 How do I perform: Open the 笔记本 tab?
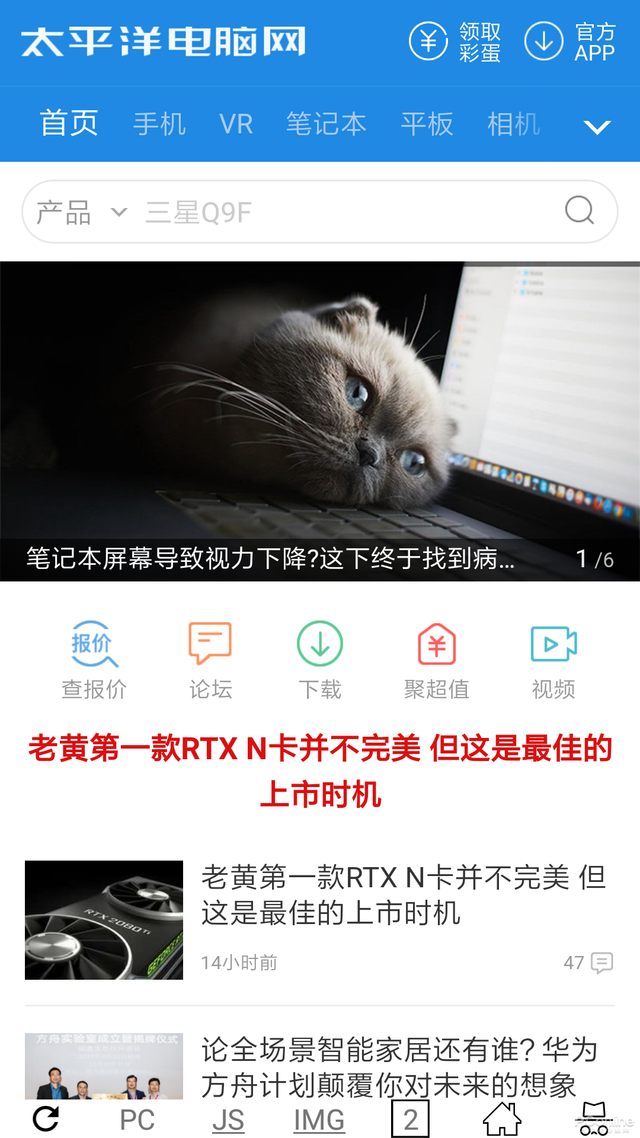pyautogui.click(x=326, y=124)
